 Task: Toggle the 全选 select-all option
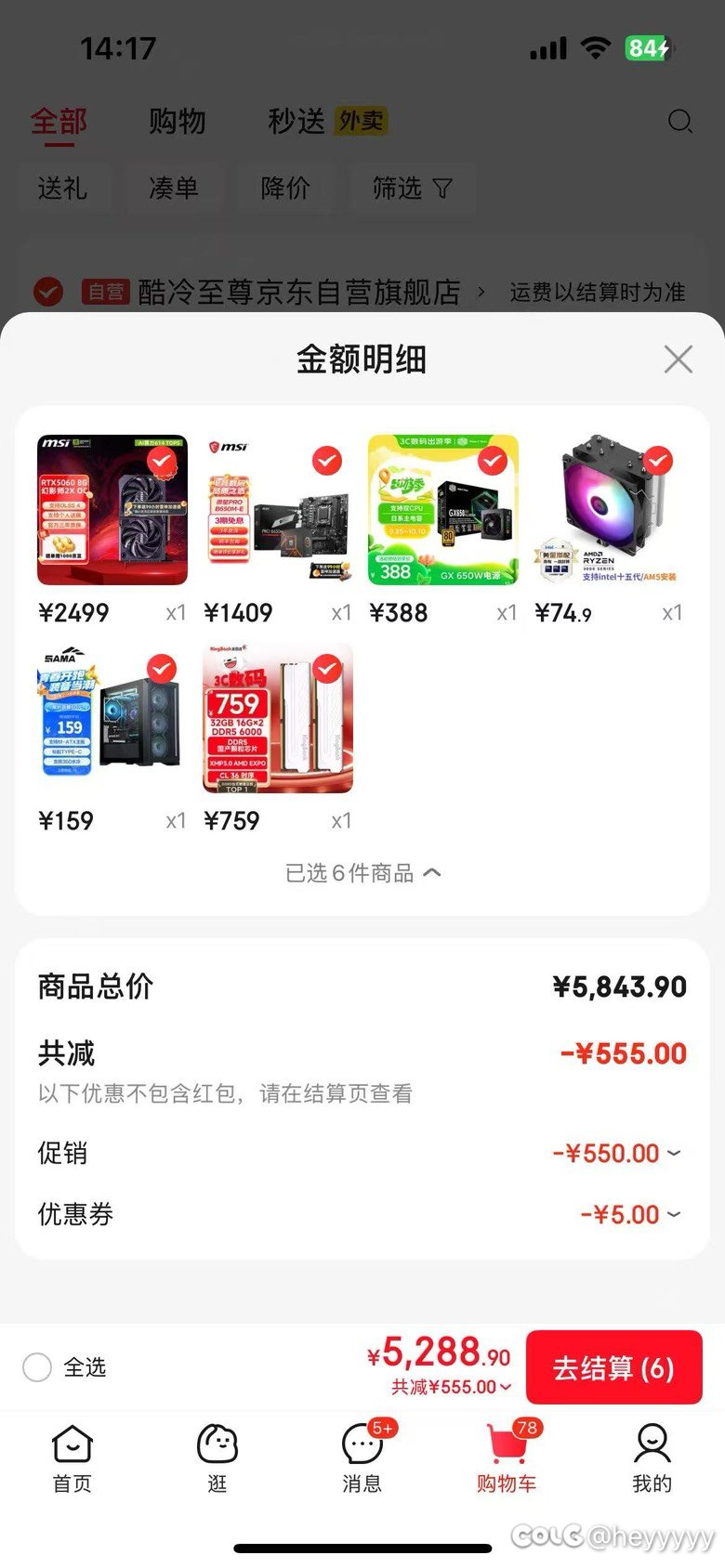click(37, 1367)
